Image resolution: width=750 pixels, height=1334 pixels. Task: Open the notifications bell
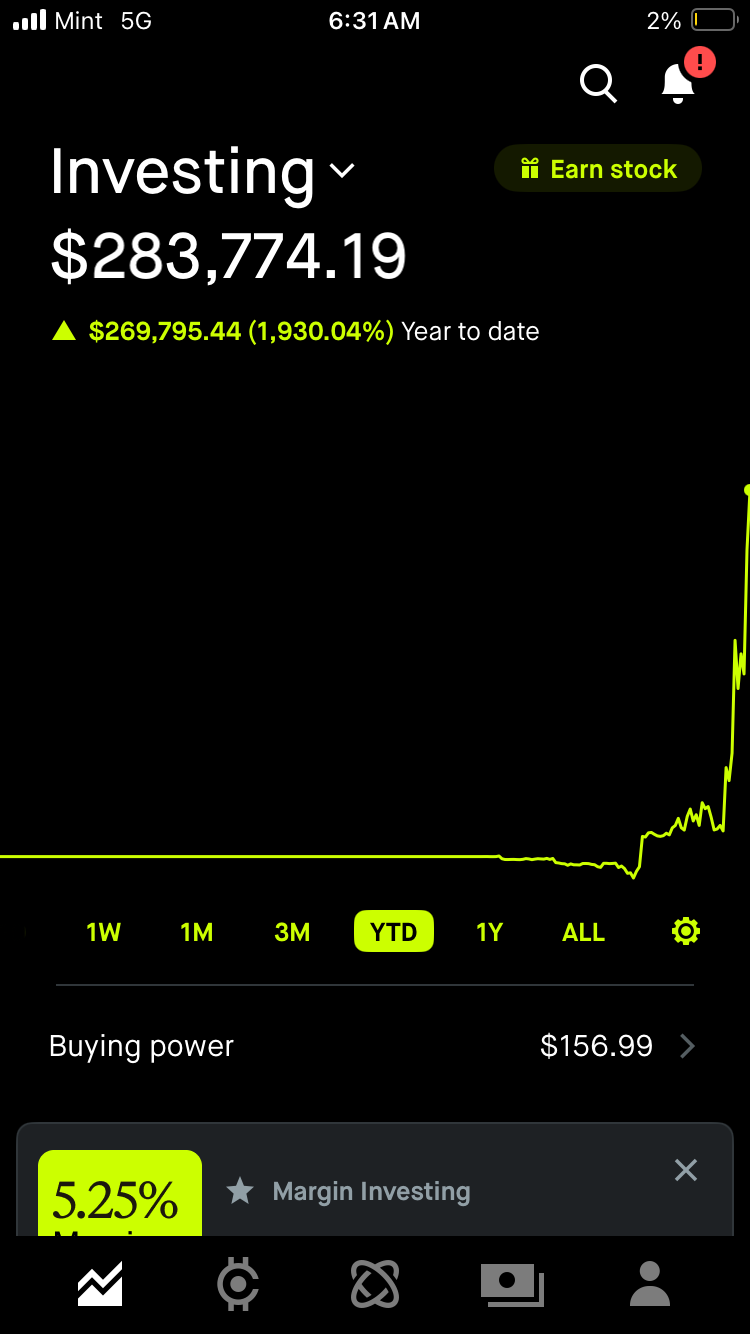pyautogui.click(x=679, y=83)
